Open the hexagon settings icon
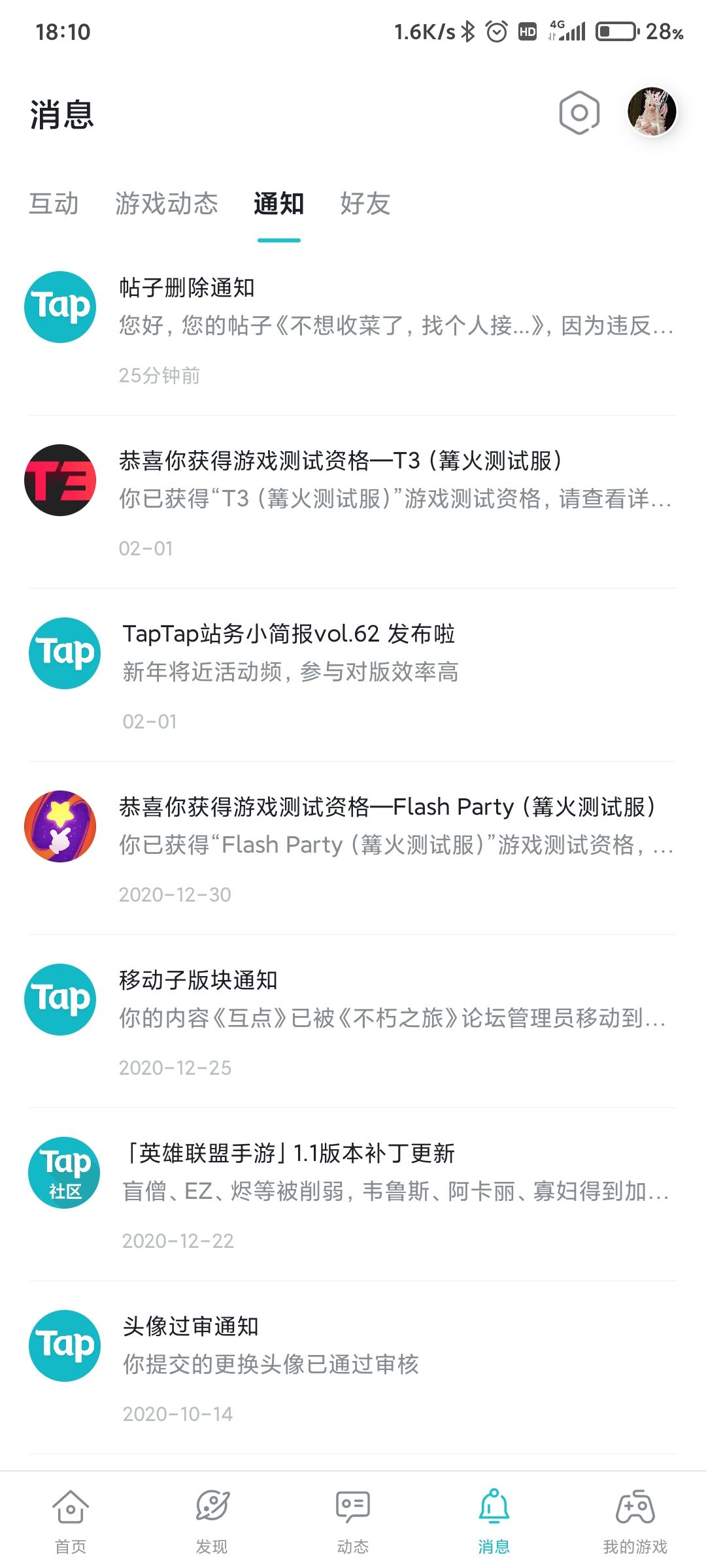 coord(579,113)
